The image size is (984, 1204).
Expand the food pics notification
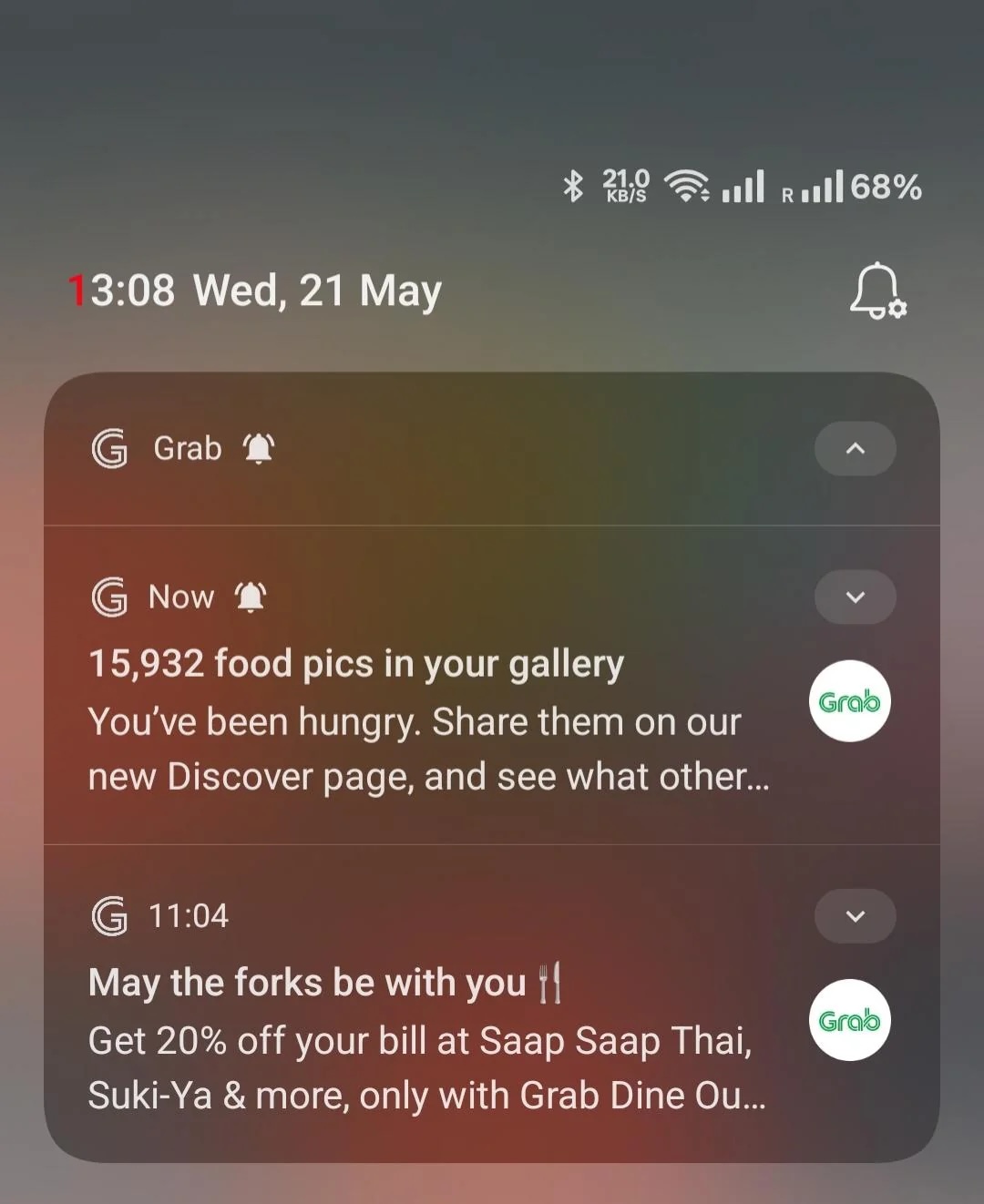click(855, 597)
